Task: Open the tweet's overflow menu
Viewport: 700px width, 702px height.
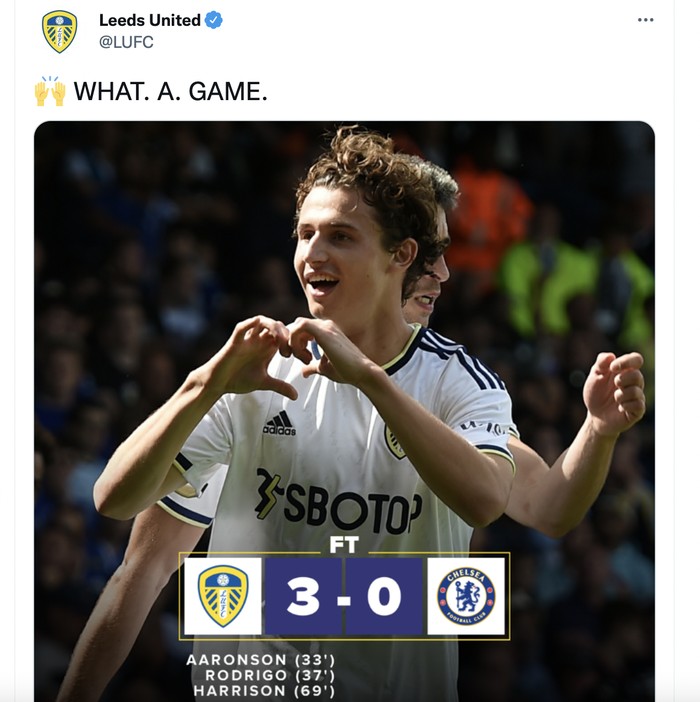Action: [645, 20]
